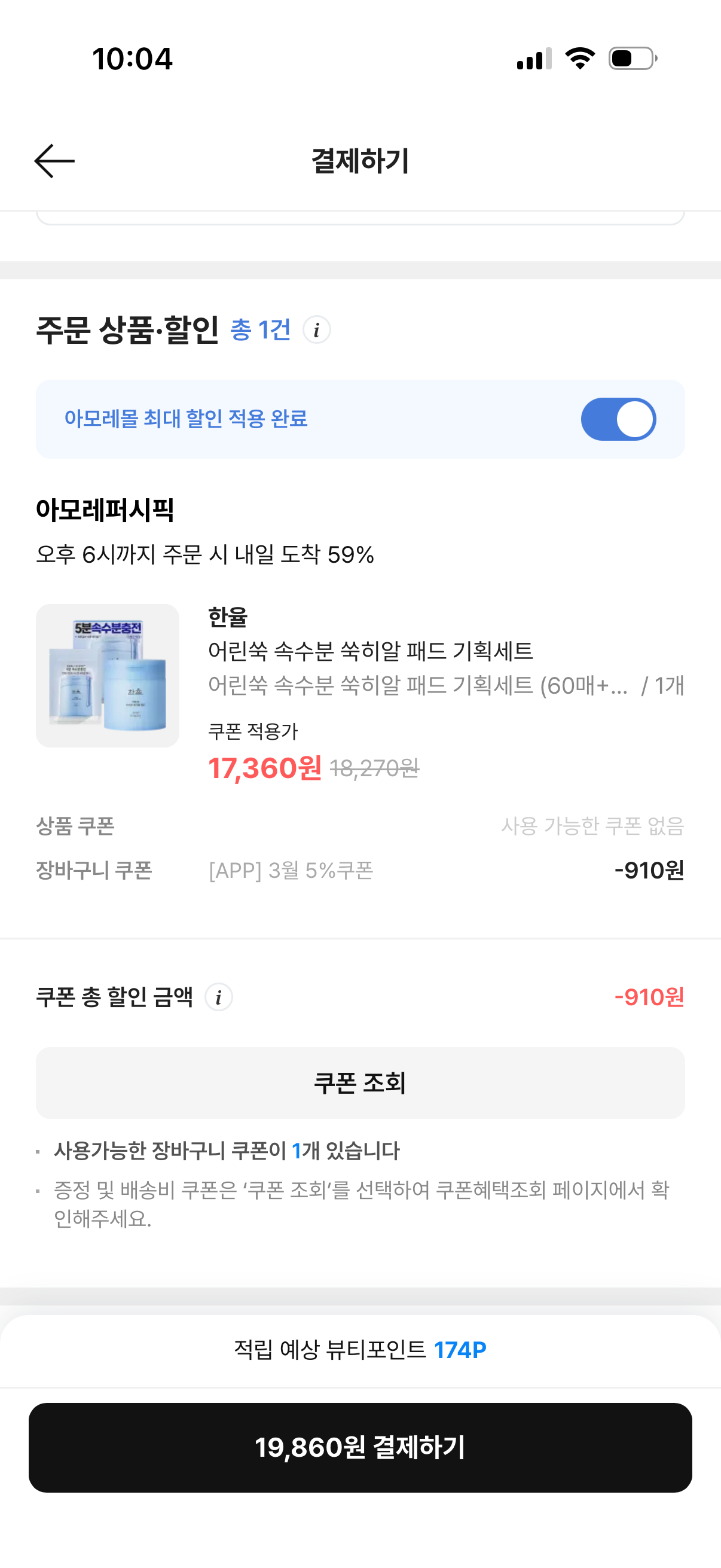The height and width of the screenshot is (1568, 721).
Task: Open the 한율 쑥히알 패드 product thumbnail
Action: pos(108,676)
